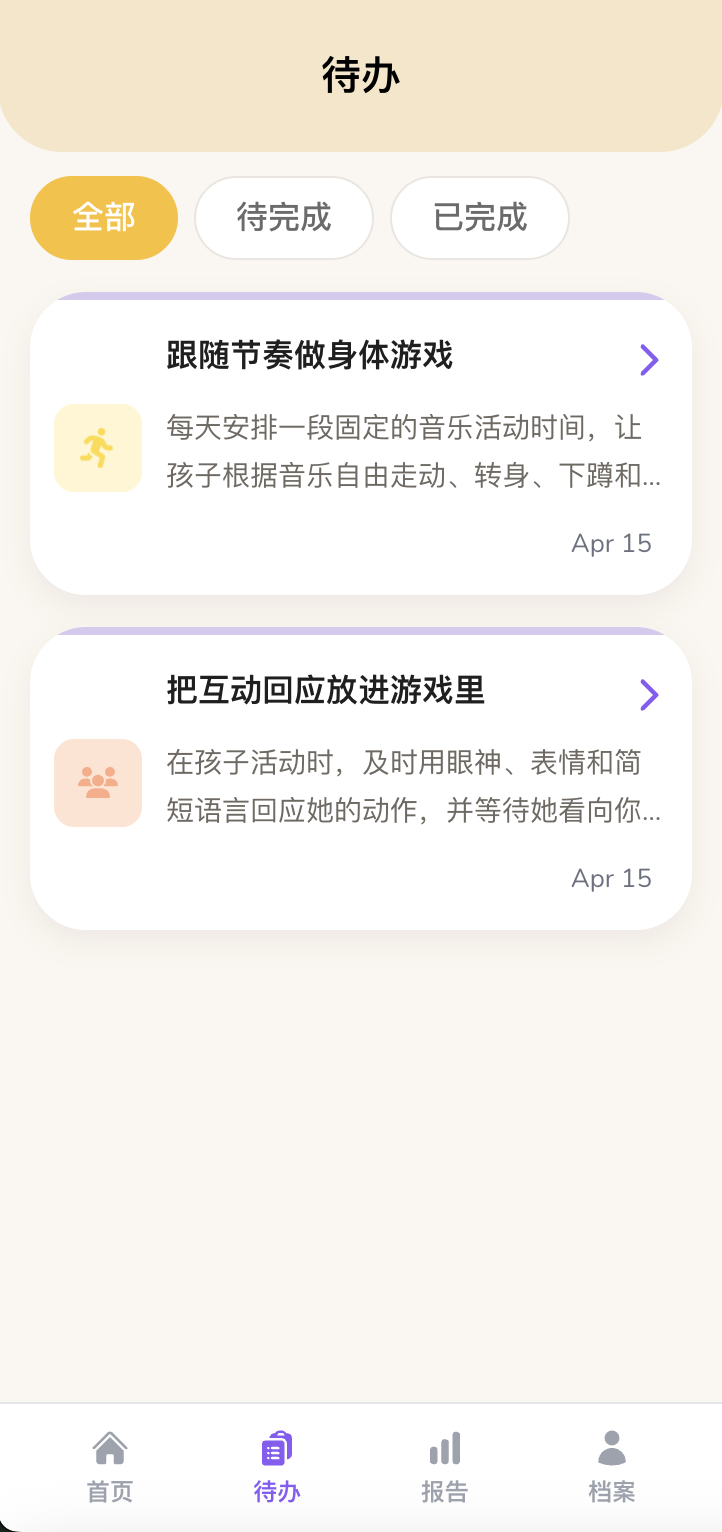This screenshot has height=1532, width=722.
Task: Tap the Apr 15 date on the second card
Action: (611, 878)
